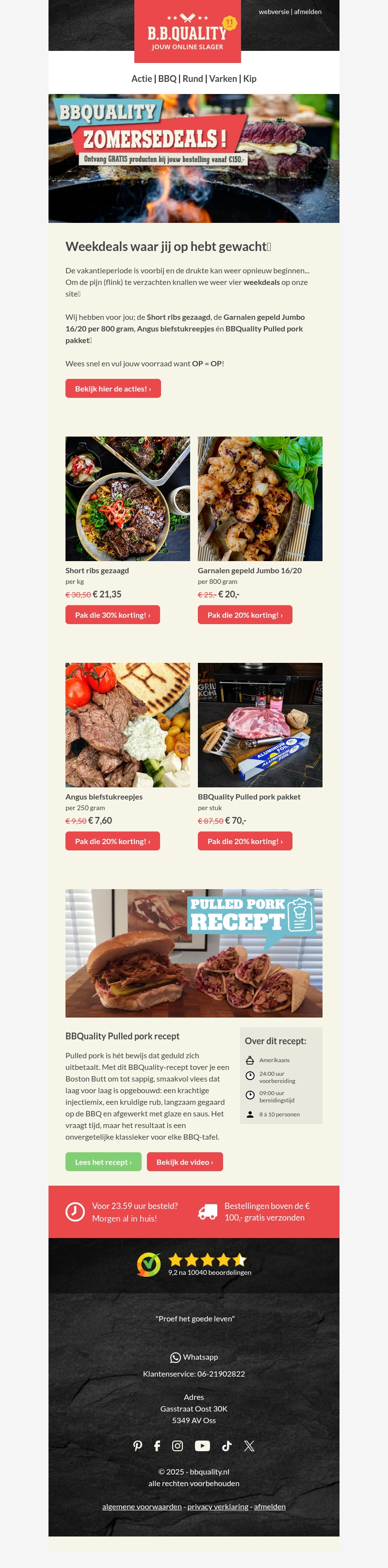Open the TikTok profile
The width and height of the screenshot is (388, 1568).
(x=226, y=1446)
